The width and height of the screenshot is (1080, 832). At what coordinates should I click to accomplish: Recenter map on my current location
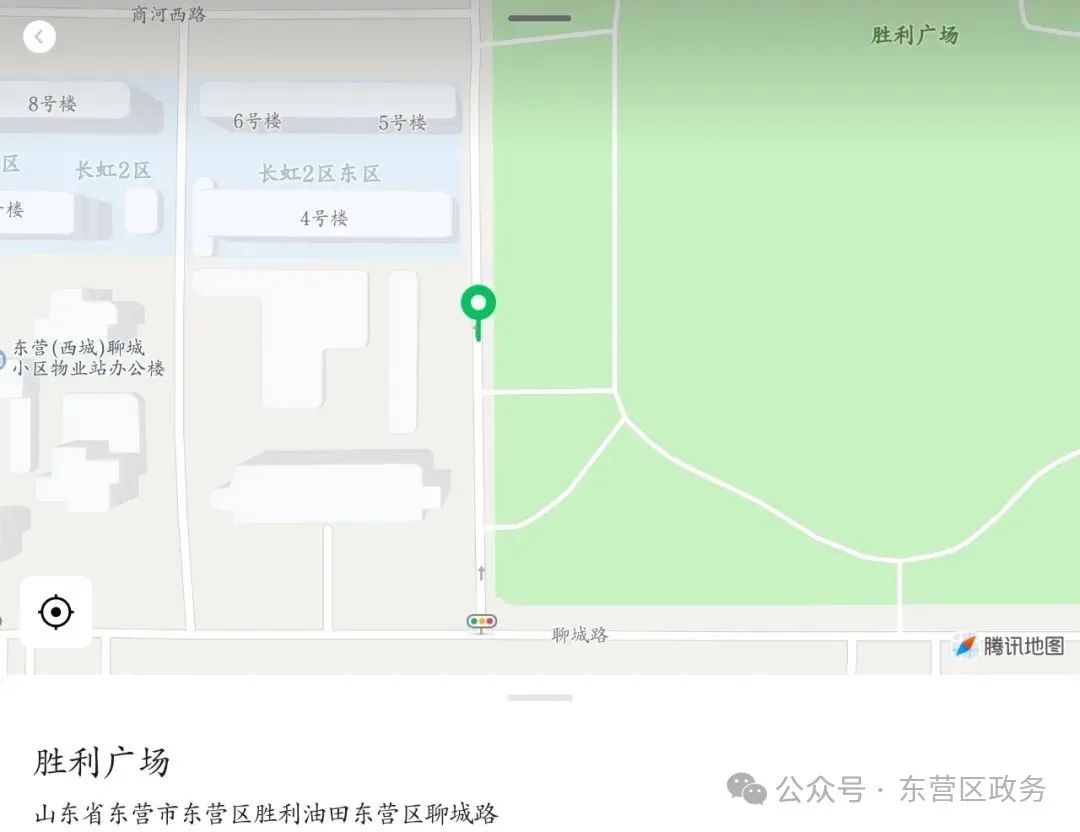(x=56, y=611)
